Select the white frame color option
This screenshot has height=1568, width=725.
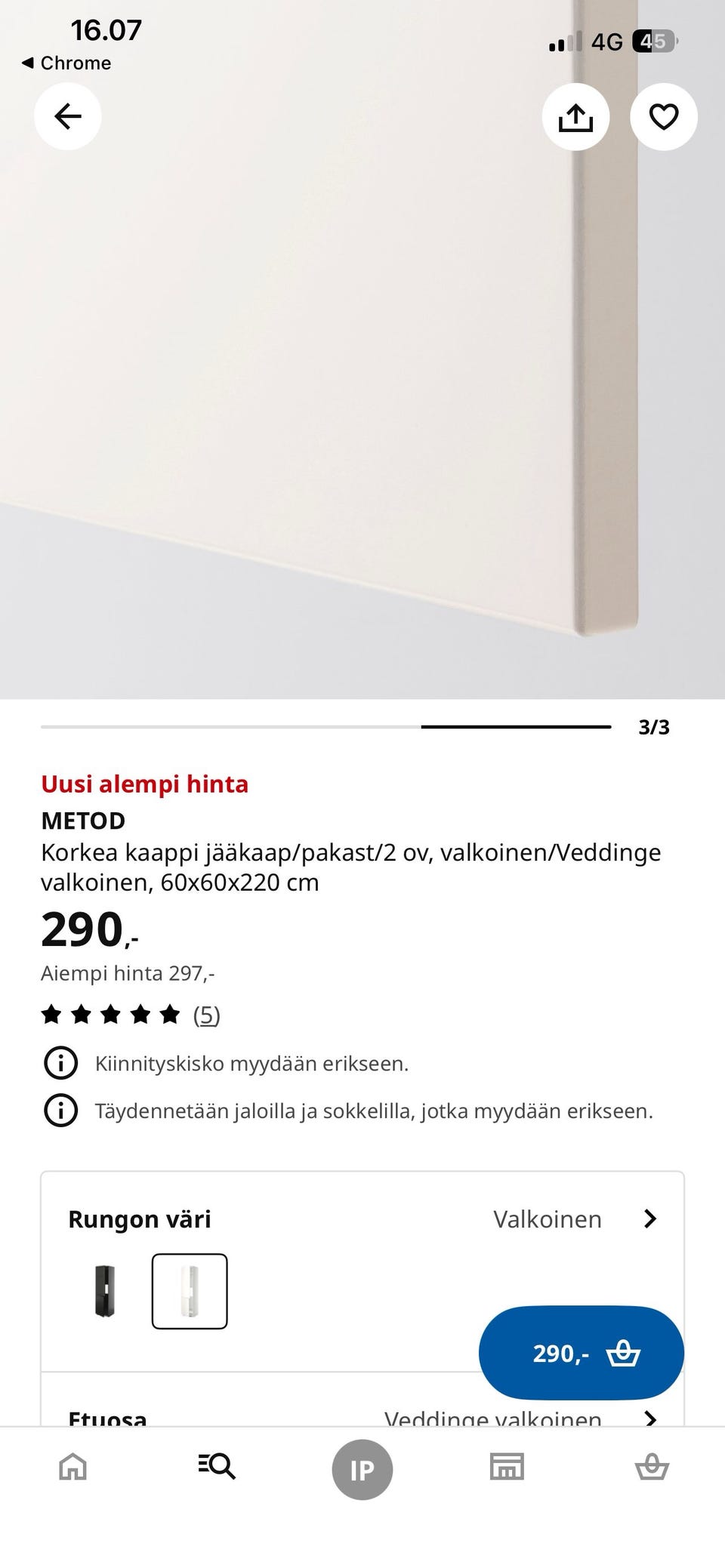(190, 1290)
